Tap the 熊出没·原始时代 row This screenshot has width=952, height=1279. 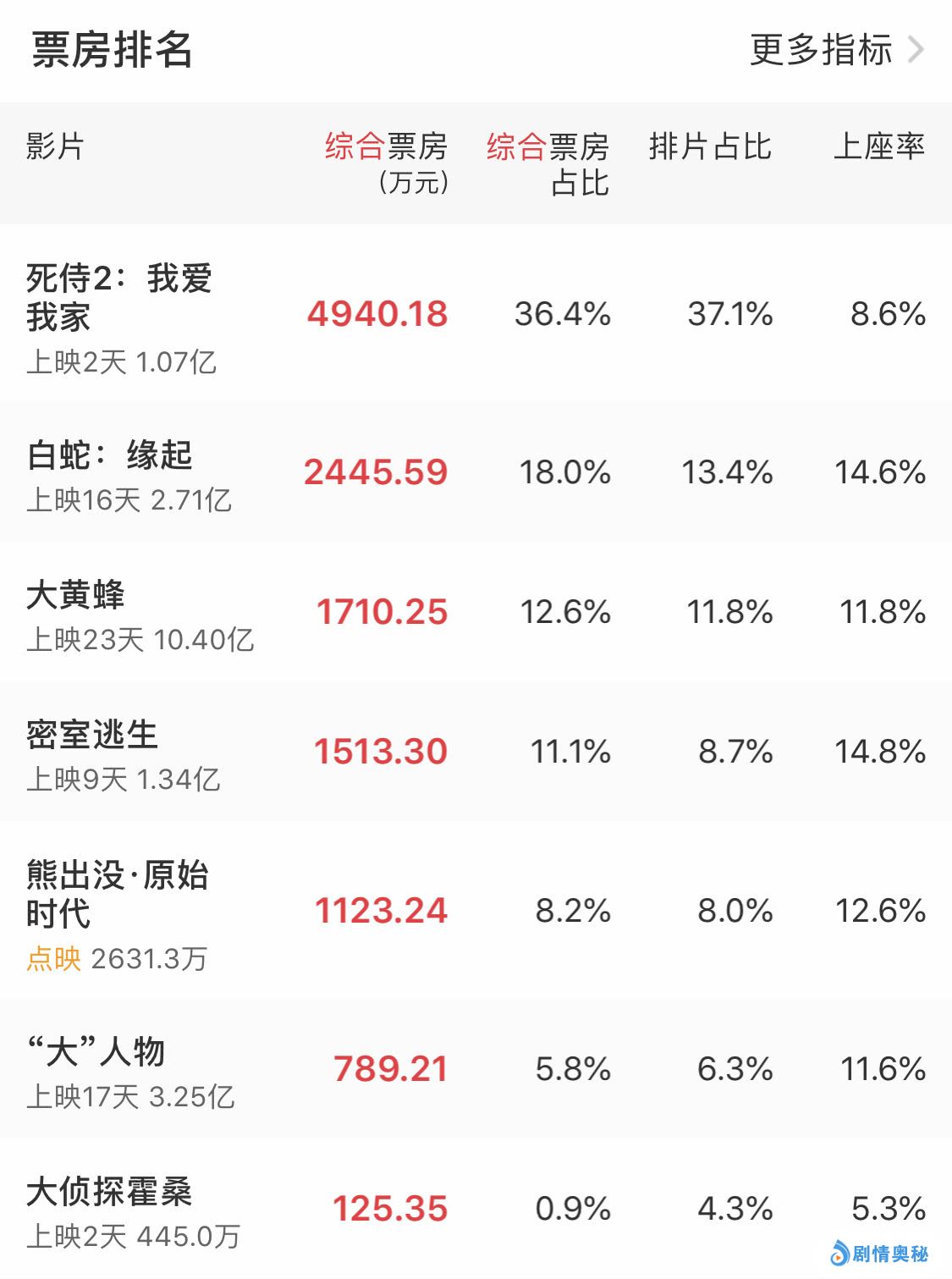(117, 894)
